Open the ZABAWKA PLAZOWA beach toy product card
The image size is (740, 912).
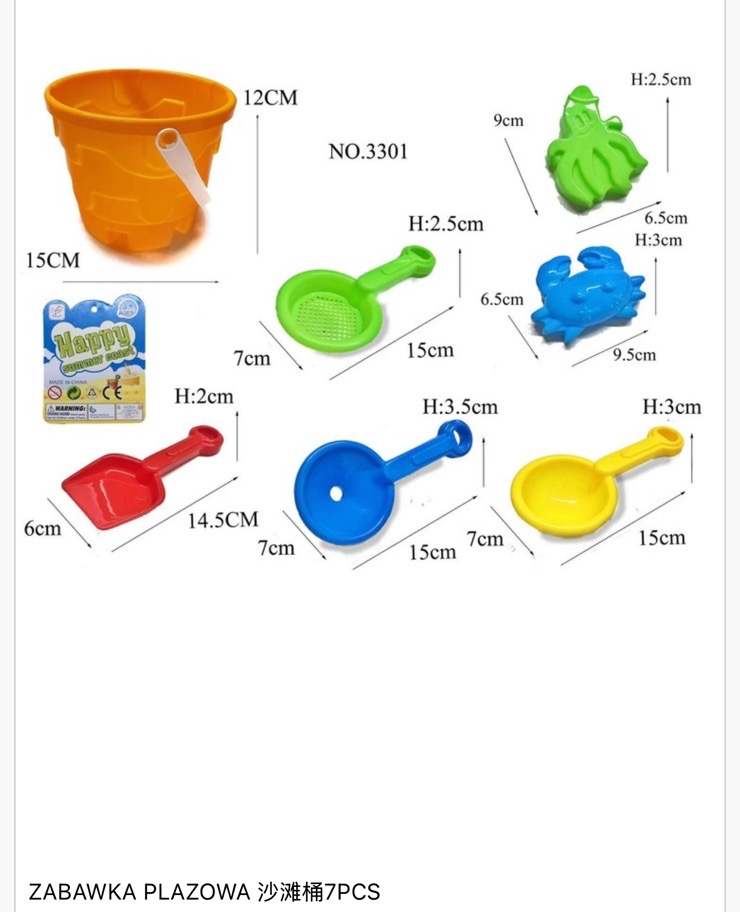point(205,891)
